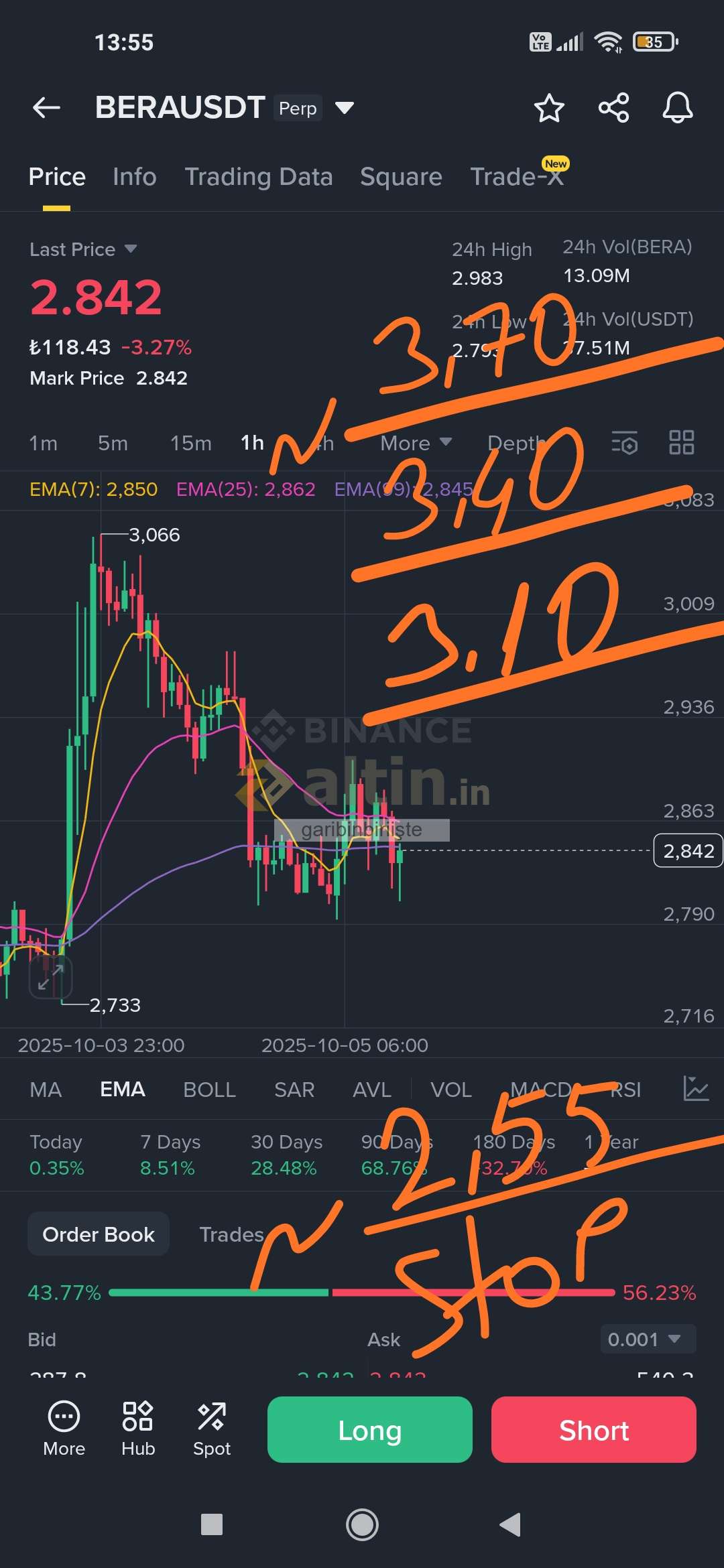Image resolution: width=724 pixels, height=1568 pixels.
Task: Open the chart layout grid icon
Action: tap(681, 443)
